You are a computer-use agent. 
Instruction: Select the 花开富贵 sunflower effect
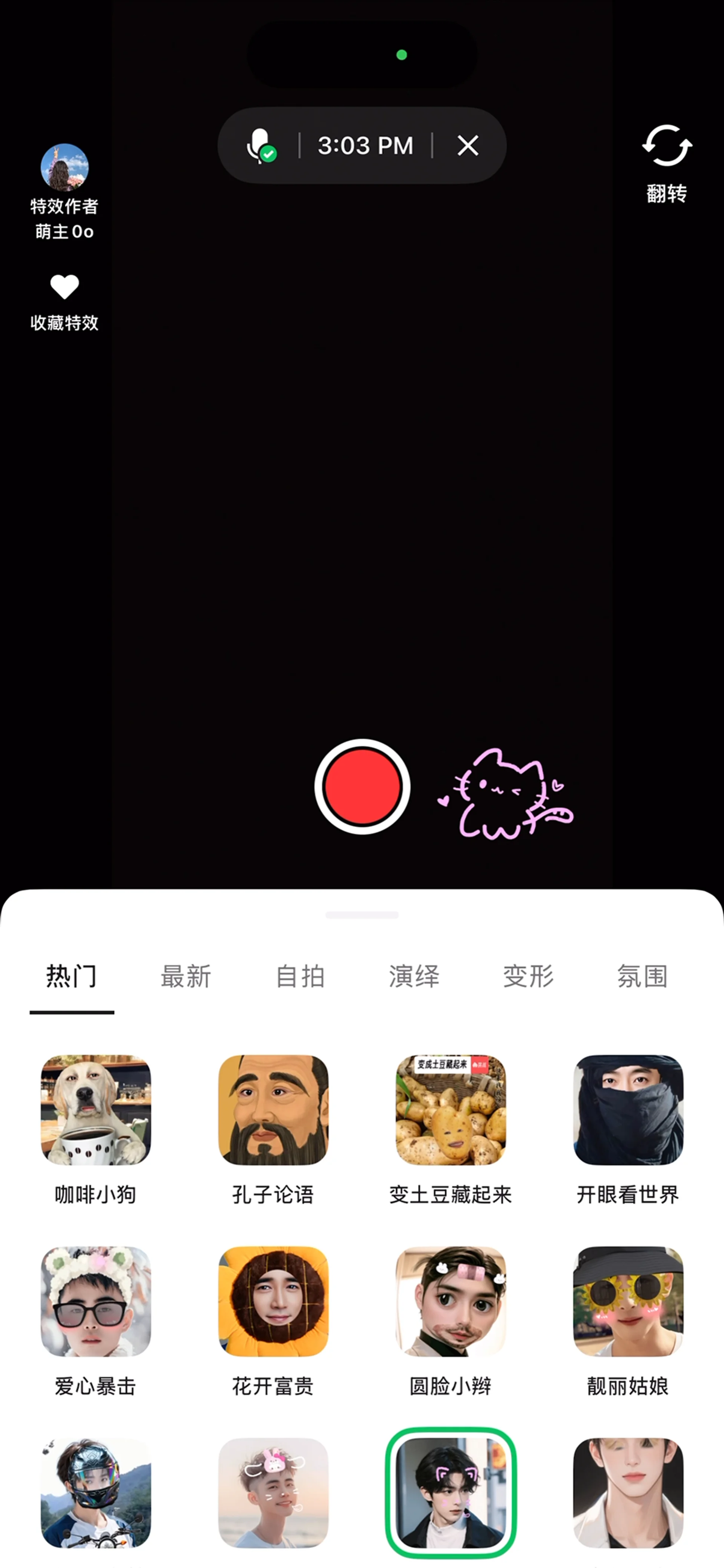pyautogui.click(x=273, y=1301)
